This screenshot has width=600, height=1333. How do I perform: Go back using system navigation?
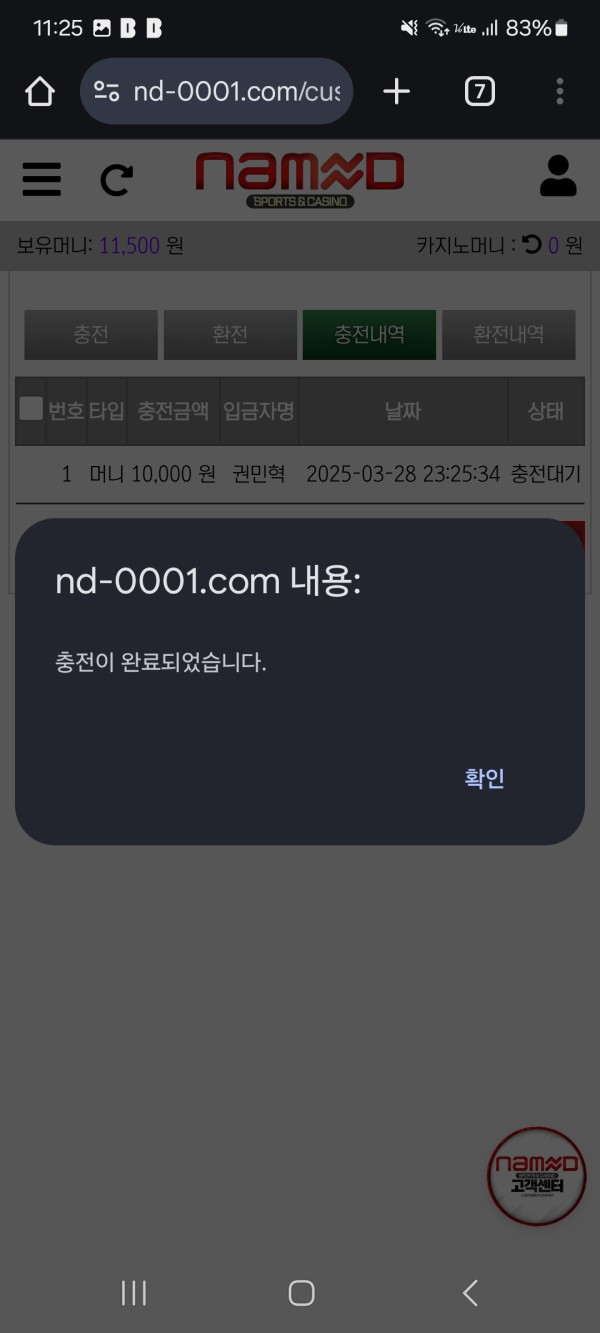click(469, 1293)
